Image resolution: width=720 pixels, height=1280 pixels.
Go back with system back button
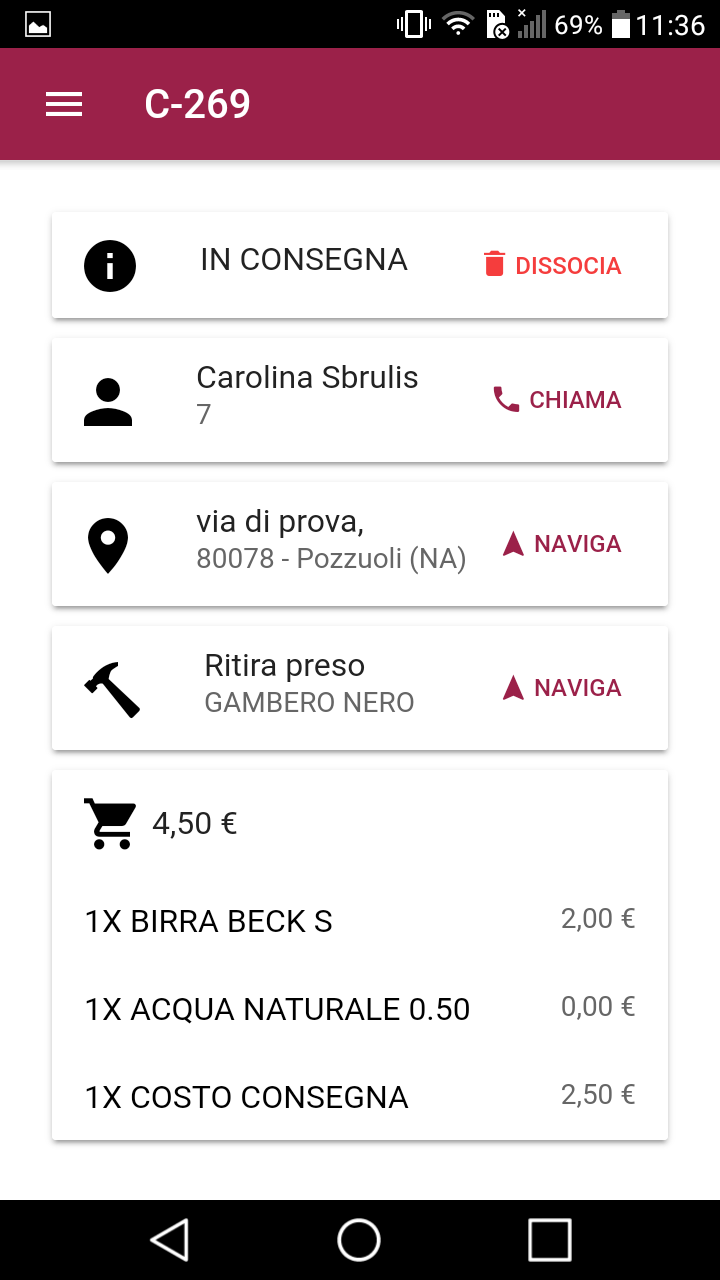[x=170, y=1240]
